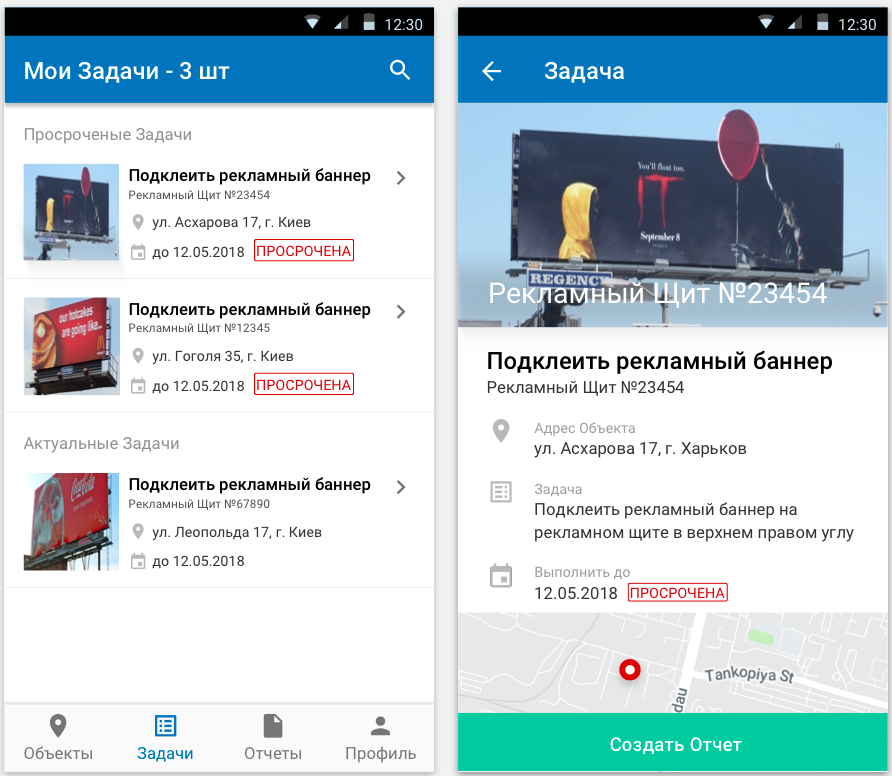This screenshot has height=776, width=892.
Task: Go back from the Задача screen
Action: point(491,71)
